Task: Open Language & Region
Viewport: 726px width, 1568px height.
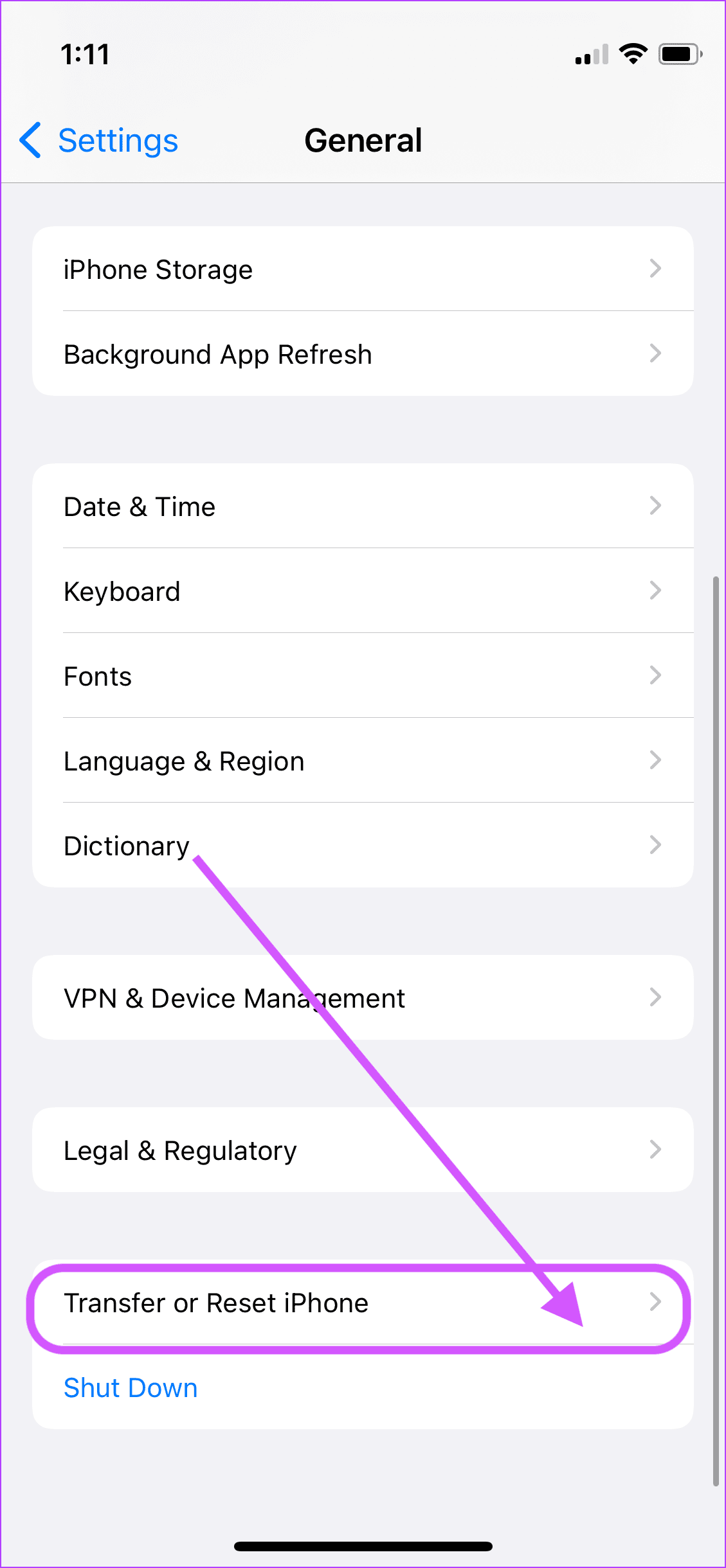Action: click(x=362, y=761)
